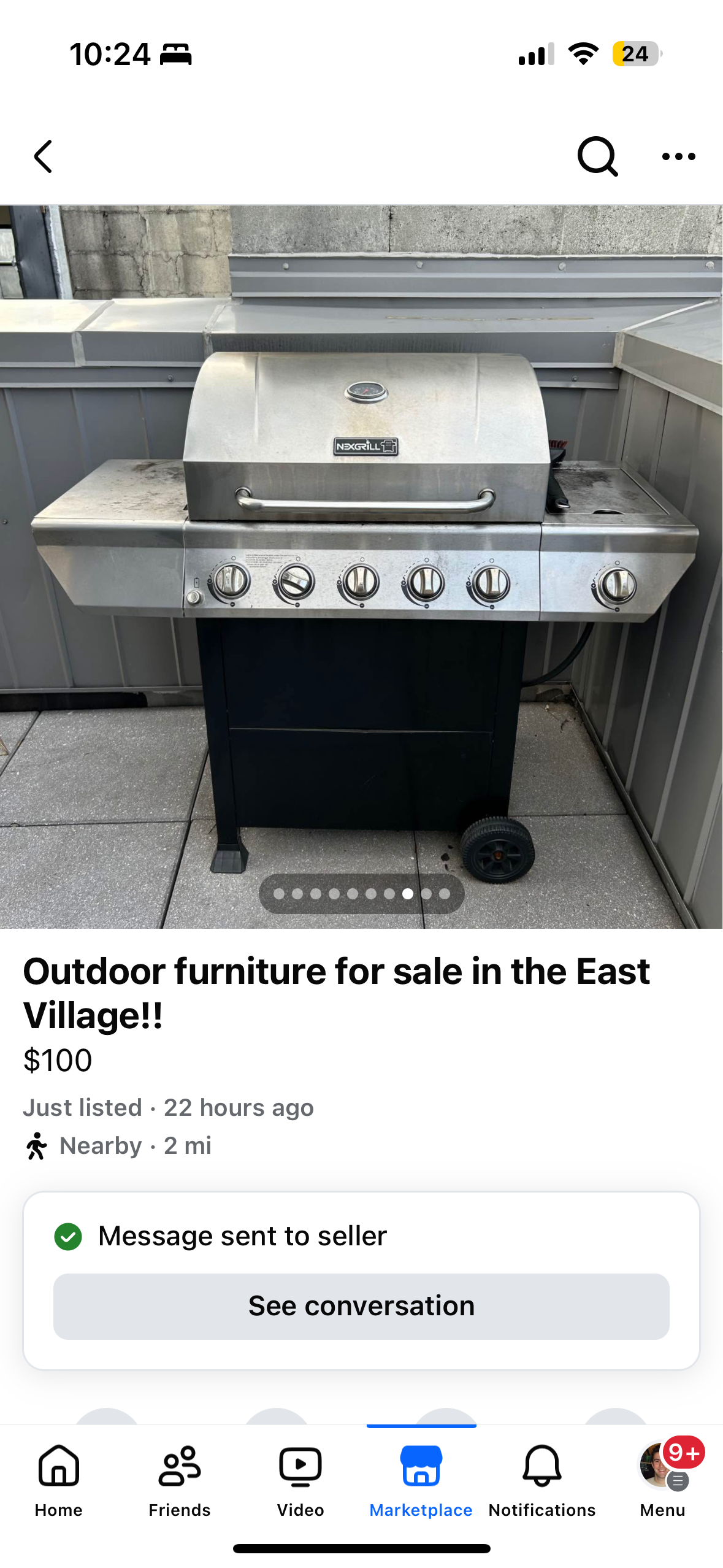Open the Notifications tab
The height and width of the screenshot is (1568, 723).
[x=542, y=1480]
